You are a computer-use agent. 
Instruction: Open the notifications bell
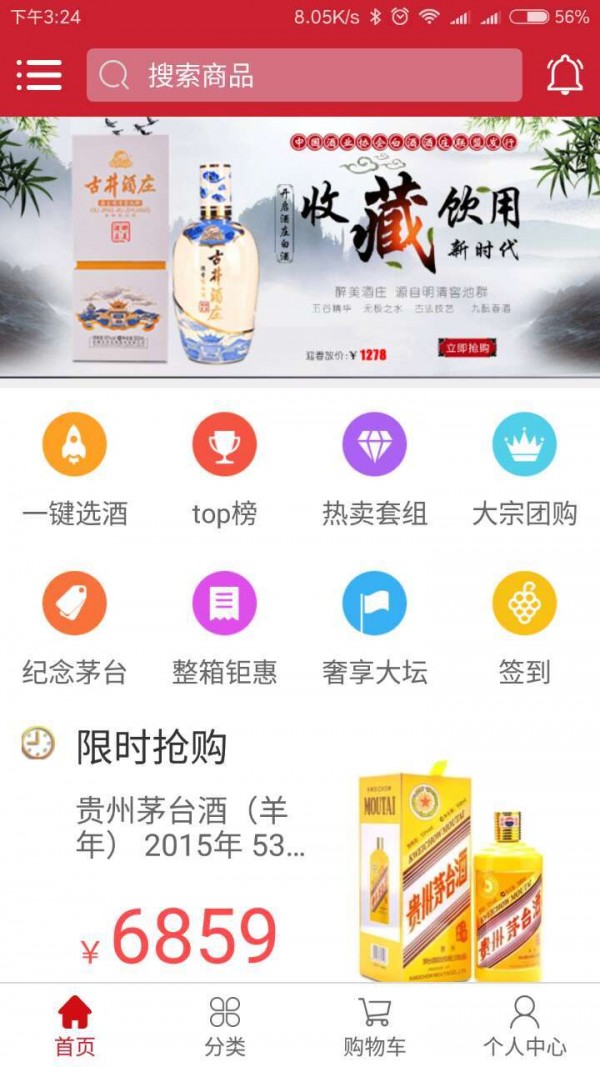pyautogui.click(x=564, y=75)
